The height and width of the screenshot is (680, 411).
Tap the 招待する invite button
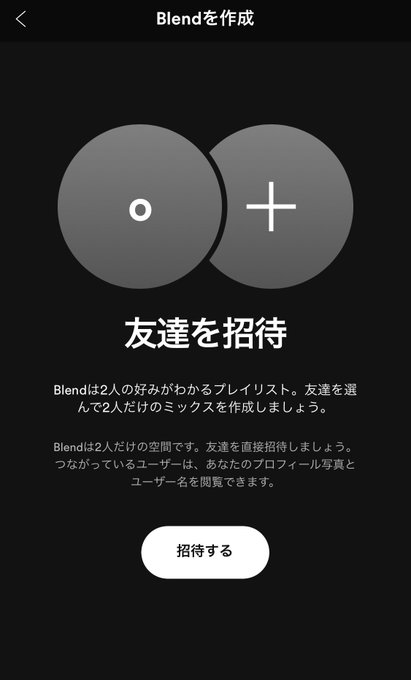[x=205, y=552]
